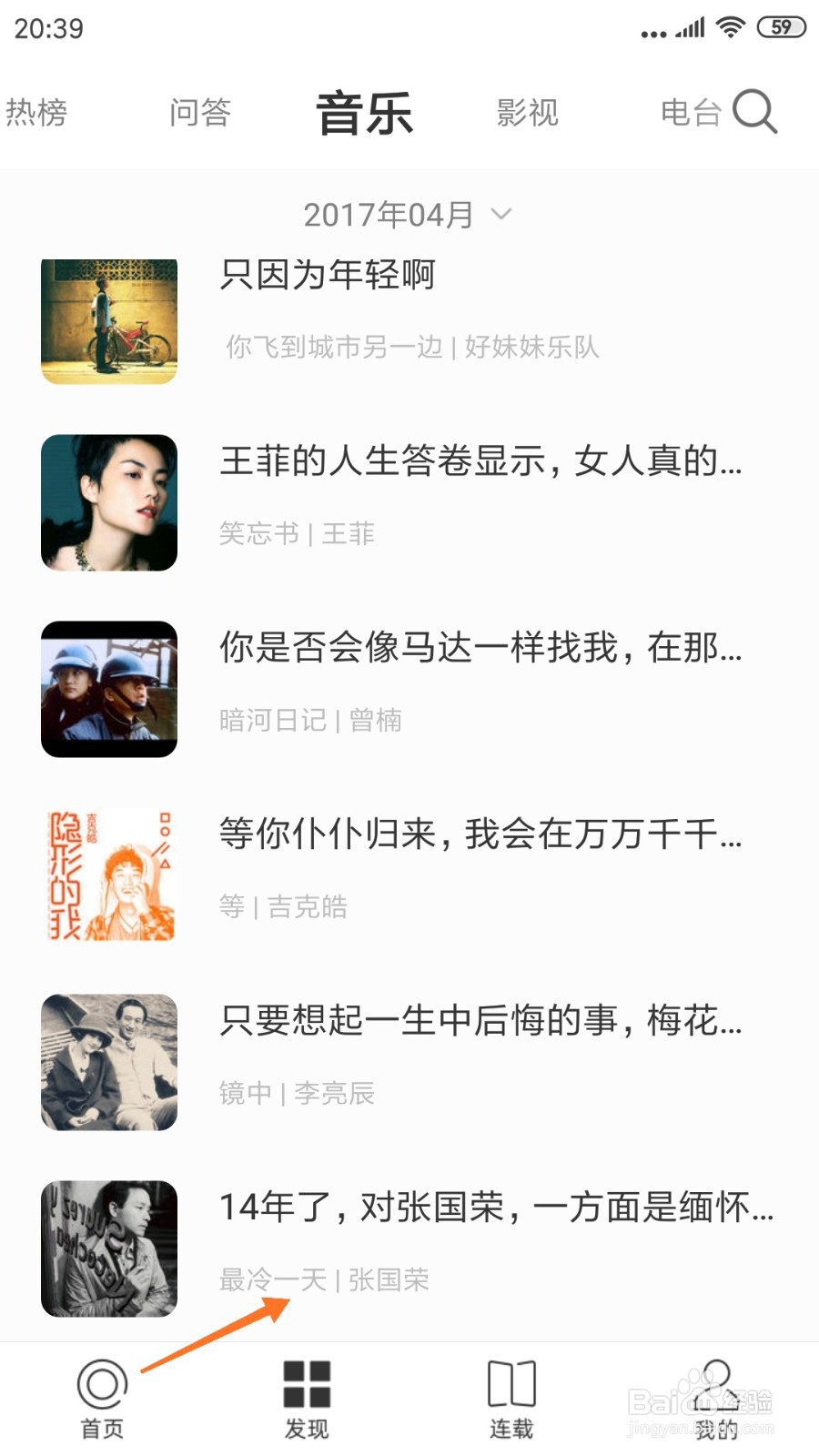Viewport: 819px width, 1456px height.
Task: Switch to the 影视 tab
Action: (527, 113)
